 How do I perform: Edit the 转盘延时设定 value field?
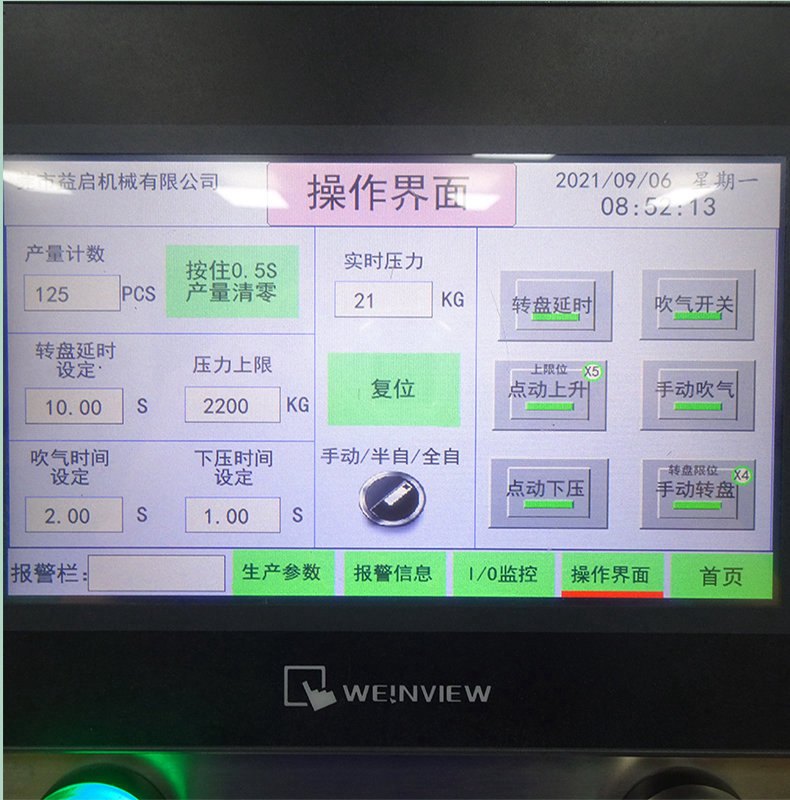(x=74, y=406)
